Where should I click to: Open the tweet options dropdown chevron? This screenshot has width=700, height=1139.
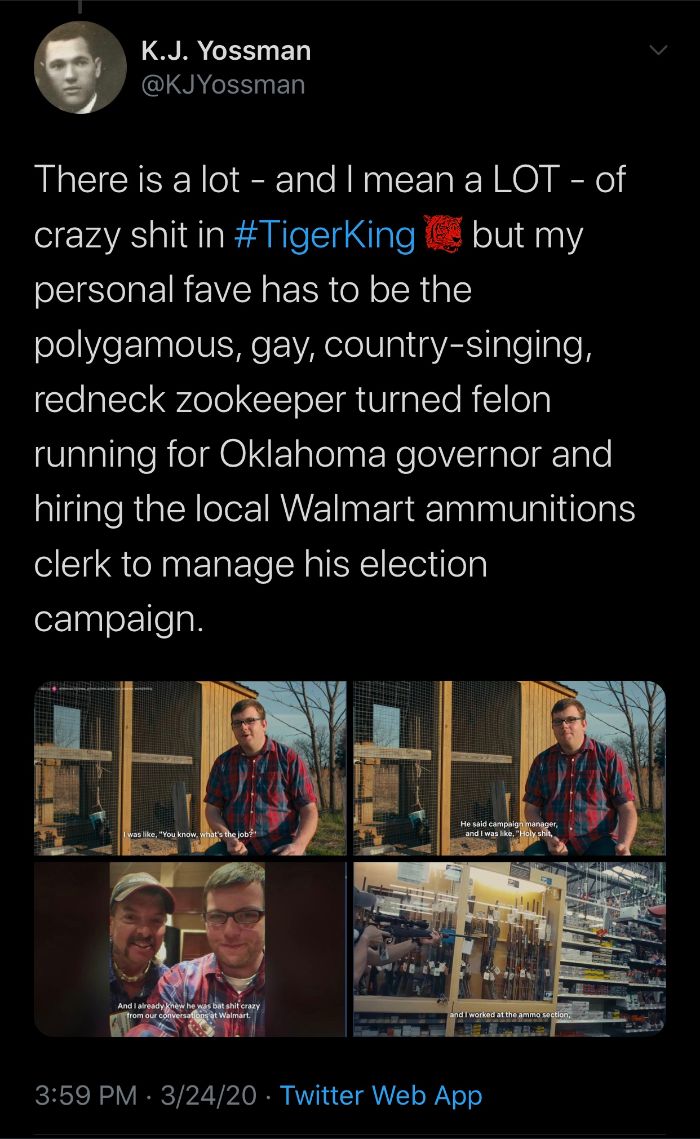[x=657, y=49]
